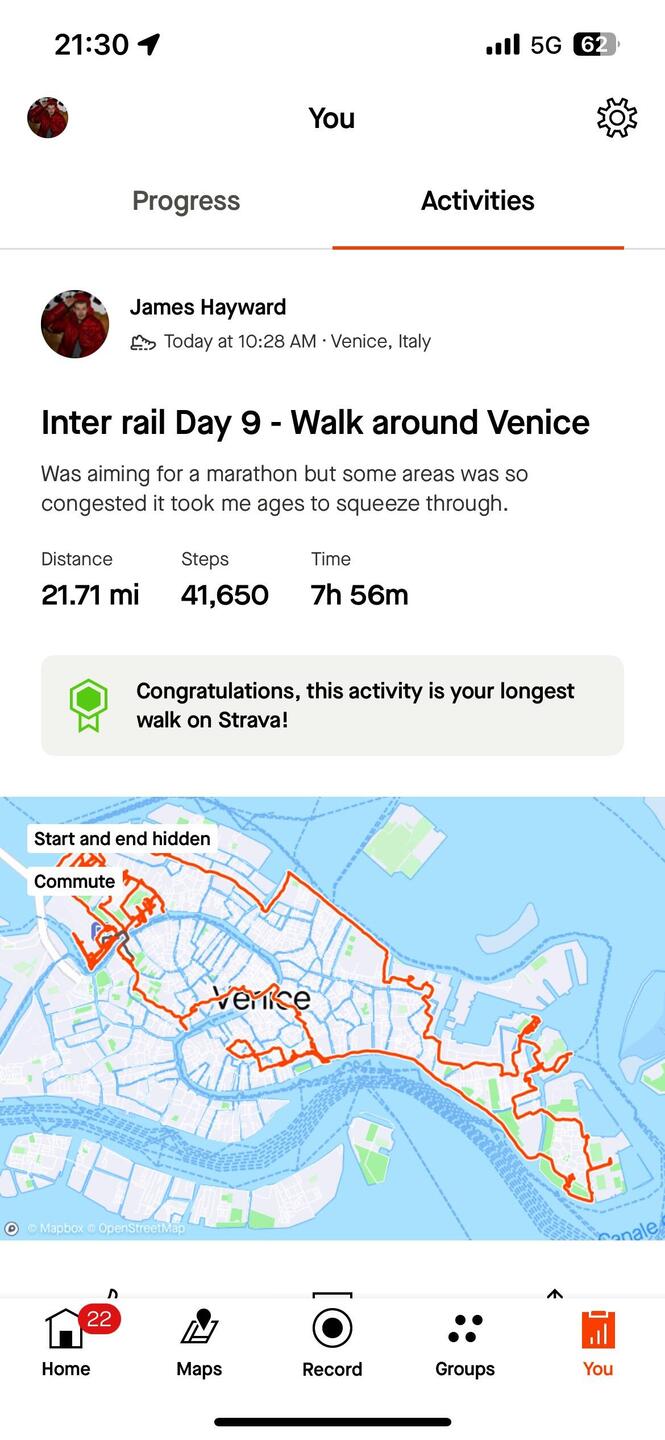Switch to the Progress tab
This screenshot has height=1440, width=665.
[x=186, y=201]
